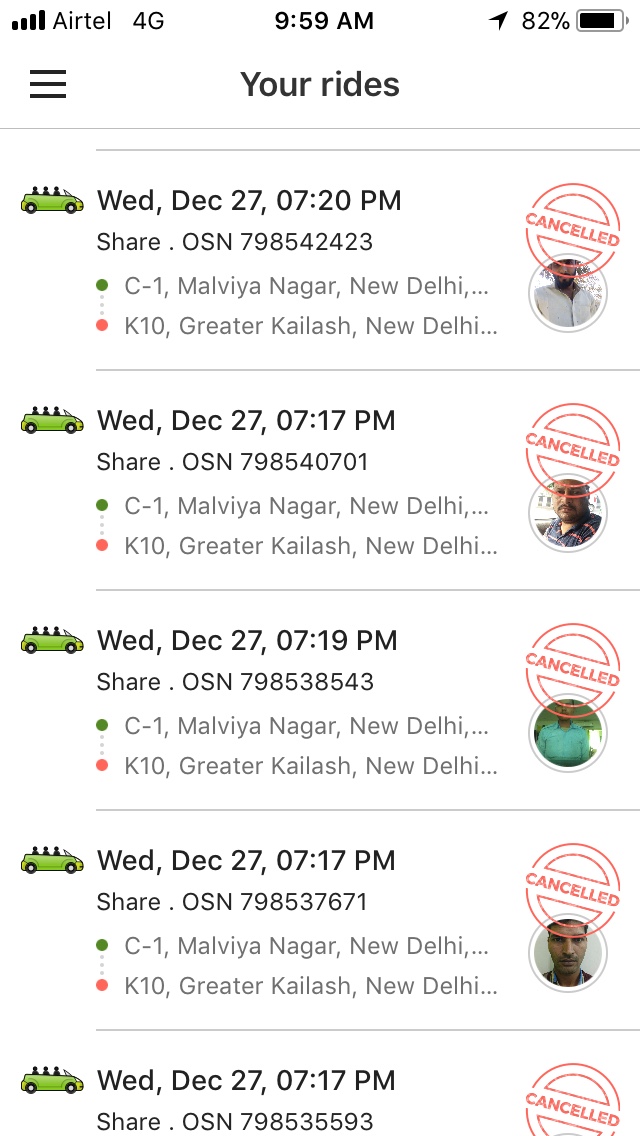Open the hamburger menu
The height and width of the screenshot is (1136, 640).
click(x=48, y=84)
